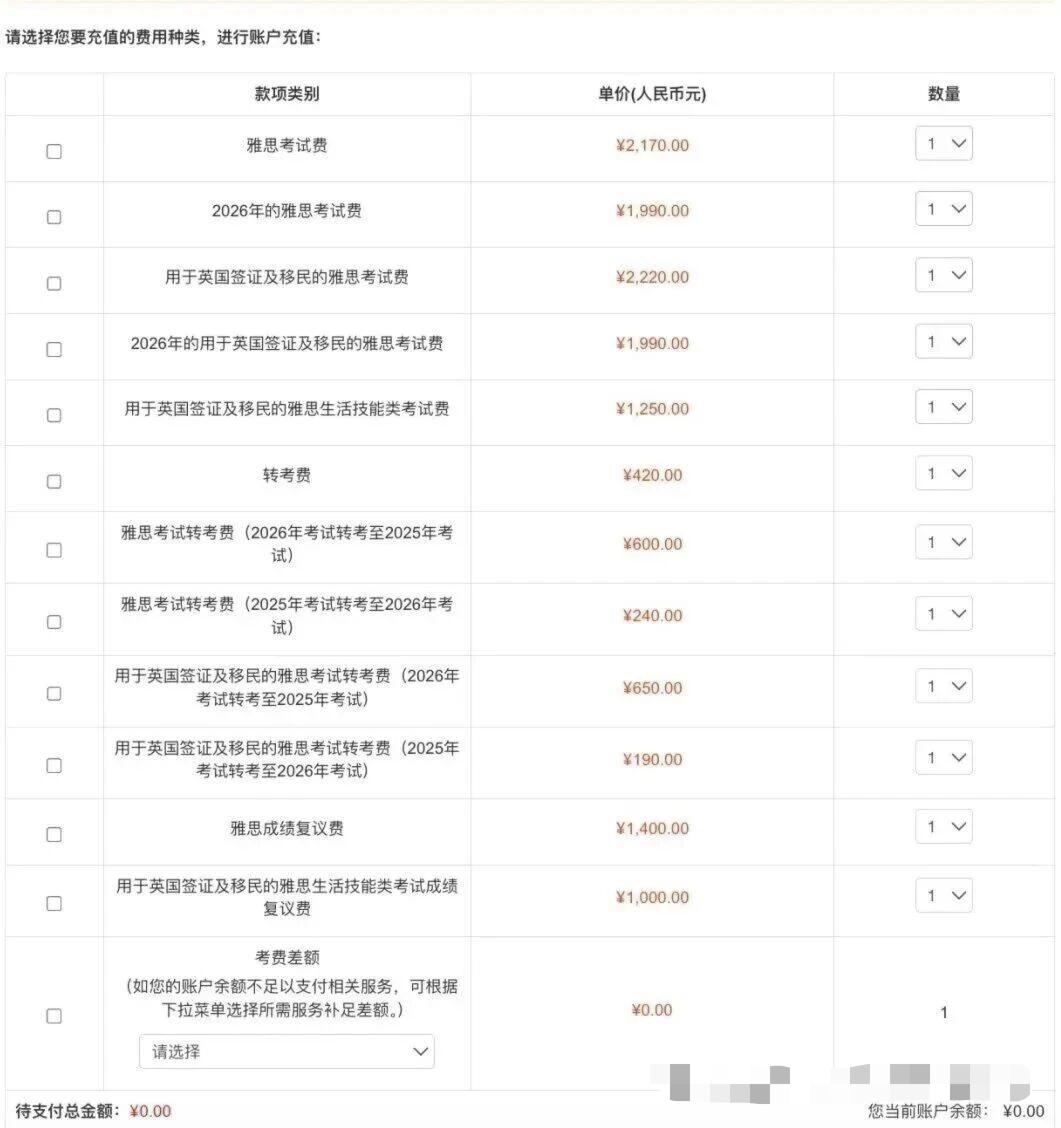Open the 请选择 service dropdown under 考费差额

pyautogui.click(x=286, y=1052)
